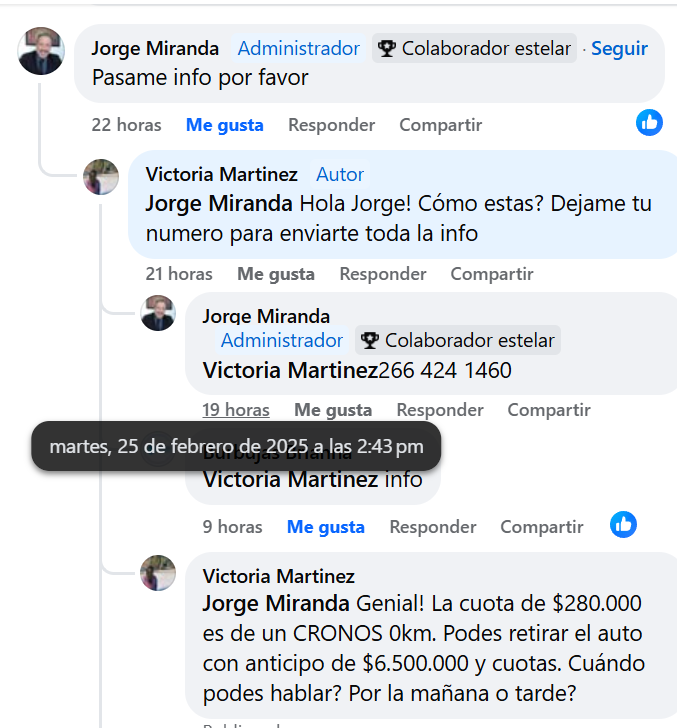Share the 'Victoria Martinez info' comment

pyautogui.click(x=541, y=527)
